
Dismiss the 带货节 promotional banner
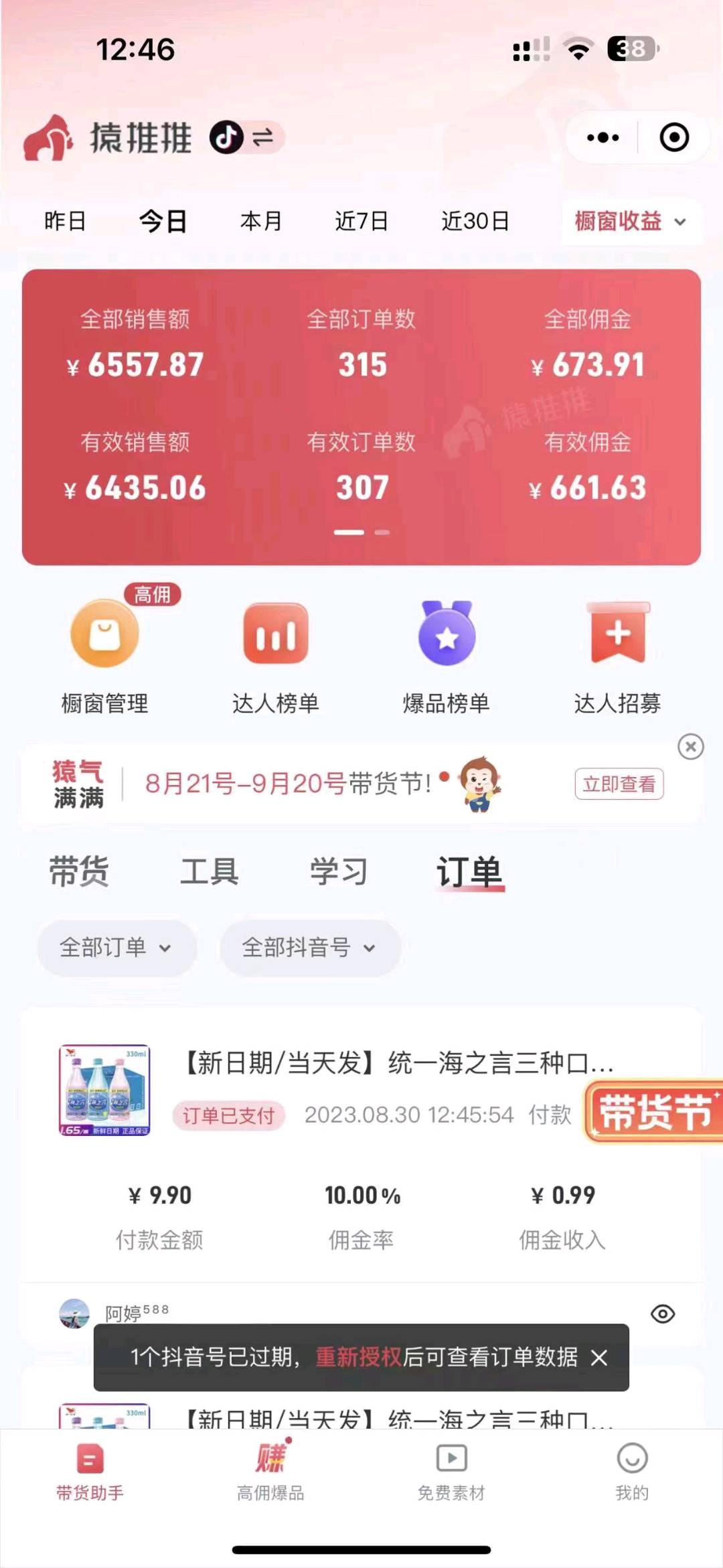(690, 746)
